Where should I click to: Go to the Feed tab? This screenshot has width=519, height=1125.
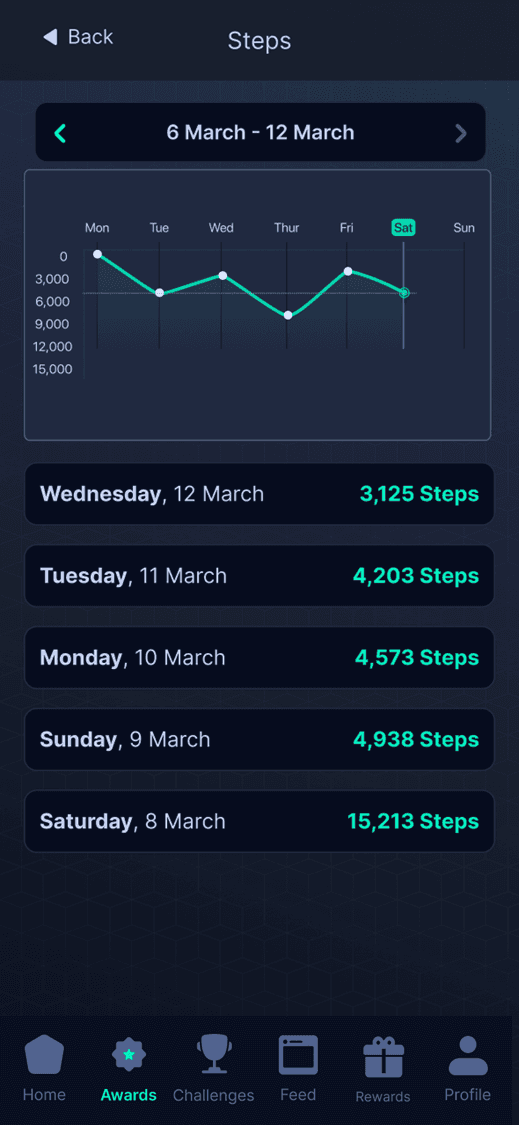click(x=298, y=1069)
